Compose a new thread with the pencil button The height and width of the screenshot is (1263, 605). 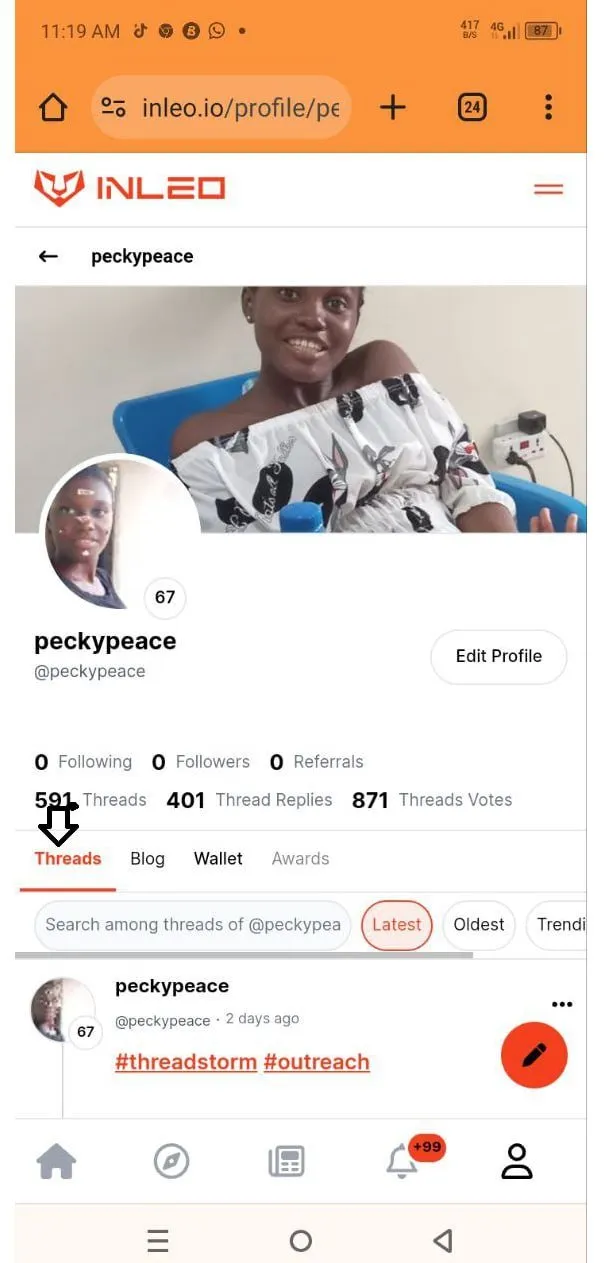(534, 1054)
